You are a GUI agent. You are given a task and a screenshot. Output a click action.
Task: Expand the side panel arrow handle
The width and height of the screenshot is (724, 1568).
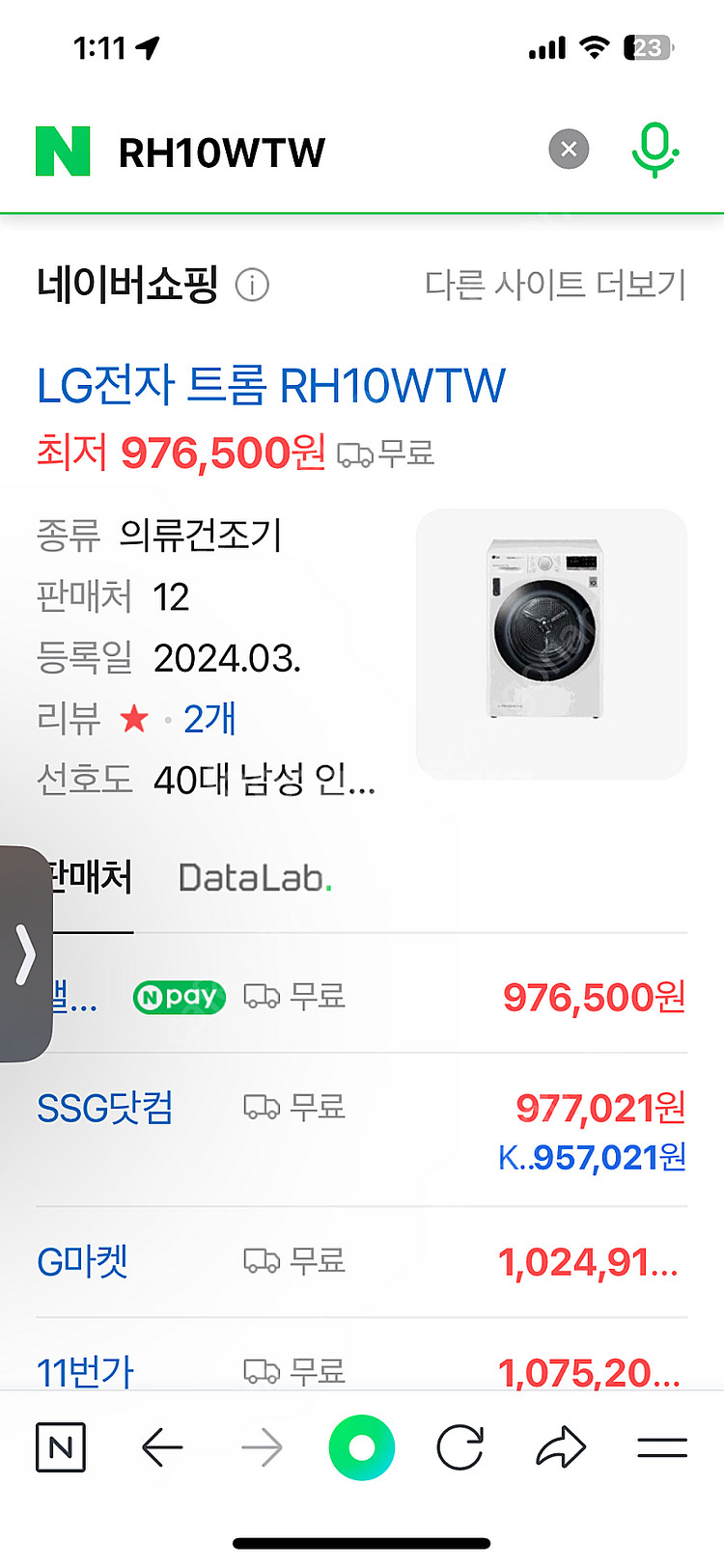(x=25, y=954)
